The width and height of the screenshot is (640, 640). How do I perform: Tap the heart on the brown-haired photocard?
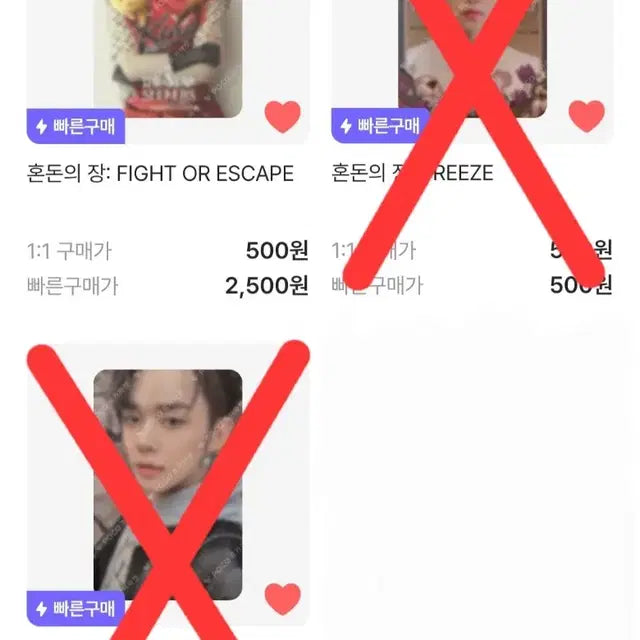point(283,599)
